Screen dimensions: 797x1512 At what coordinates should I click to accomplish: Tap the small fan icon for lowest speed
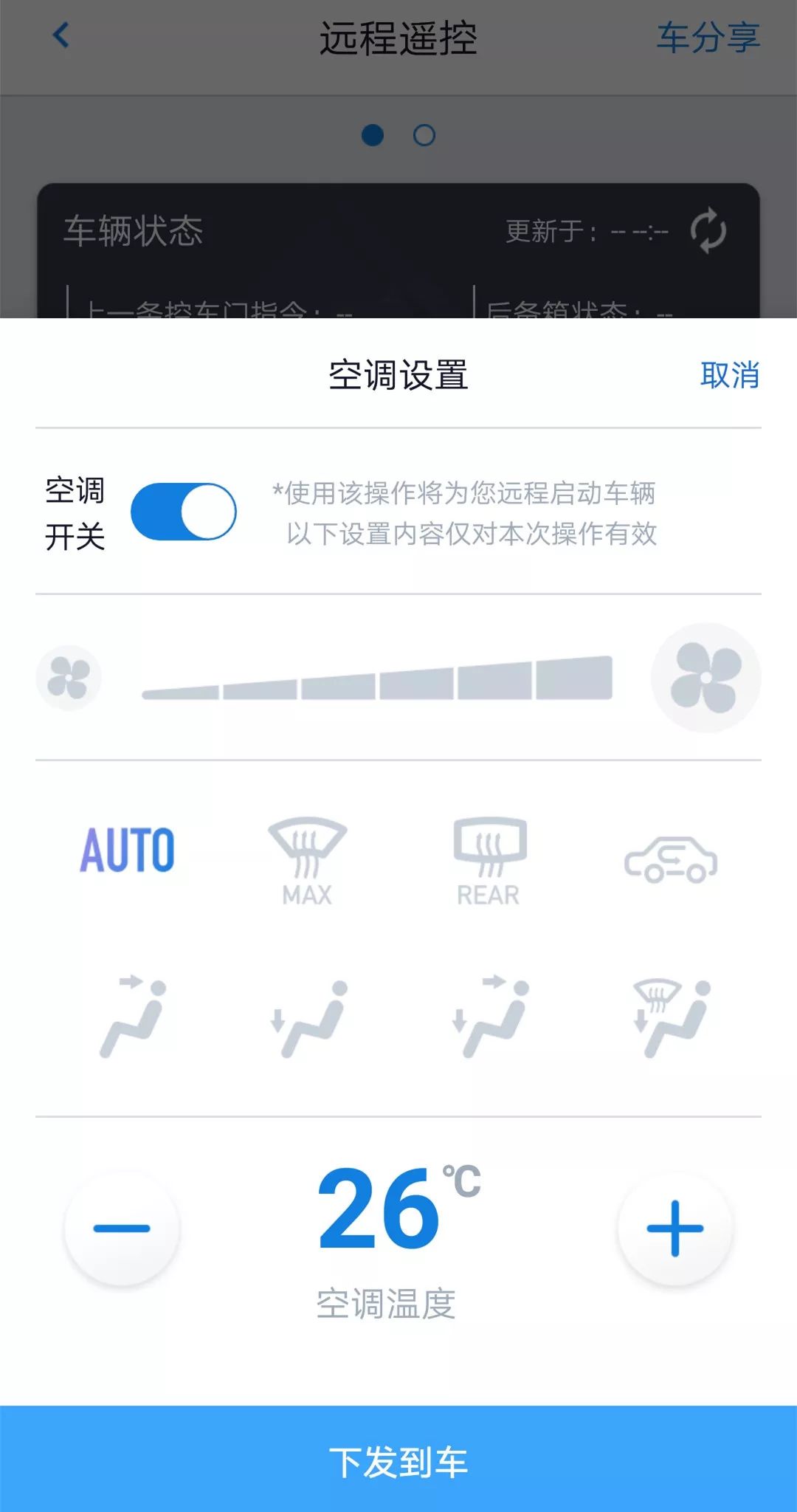click(69, 677)
